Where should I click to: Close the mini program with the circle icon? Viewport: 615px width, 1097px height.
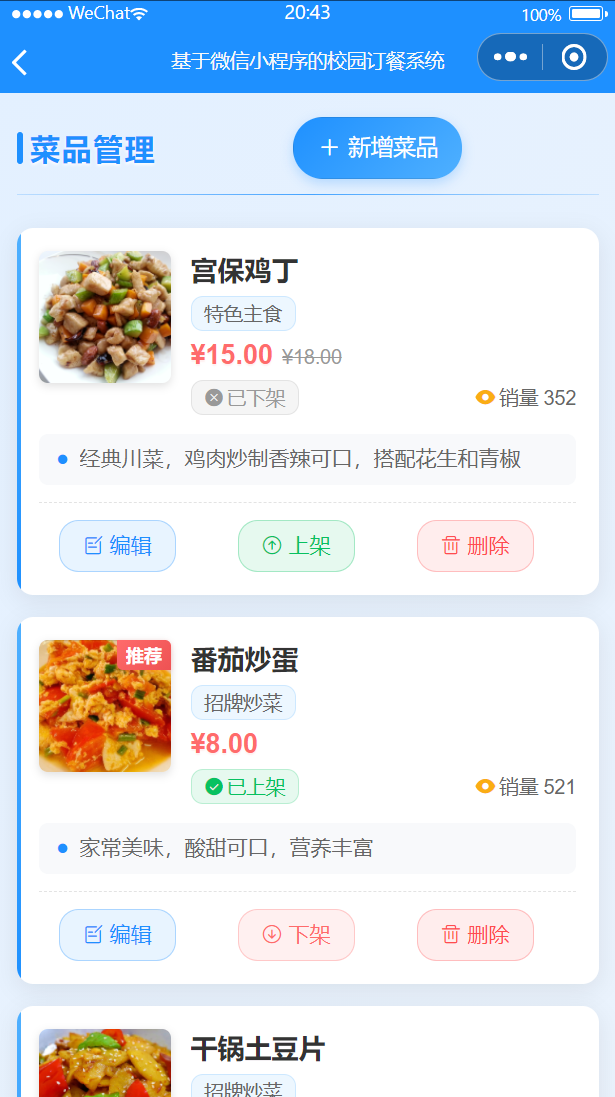point(573,57)
